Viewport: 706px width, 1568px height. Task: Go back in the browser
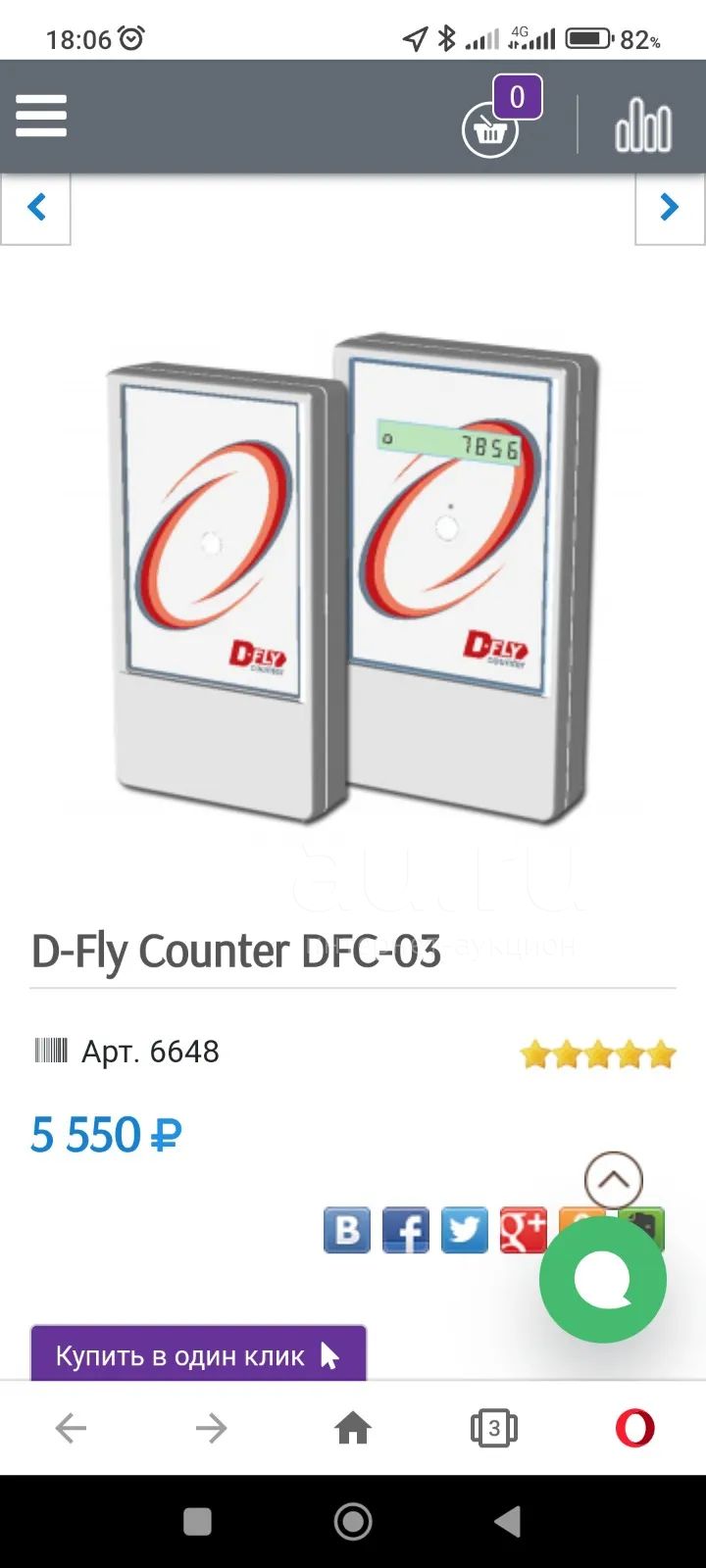[71, 1428]
